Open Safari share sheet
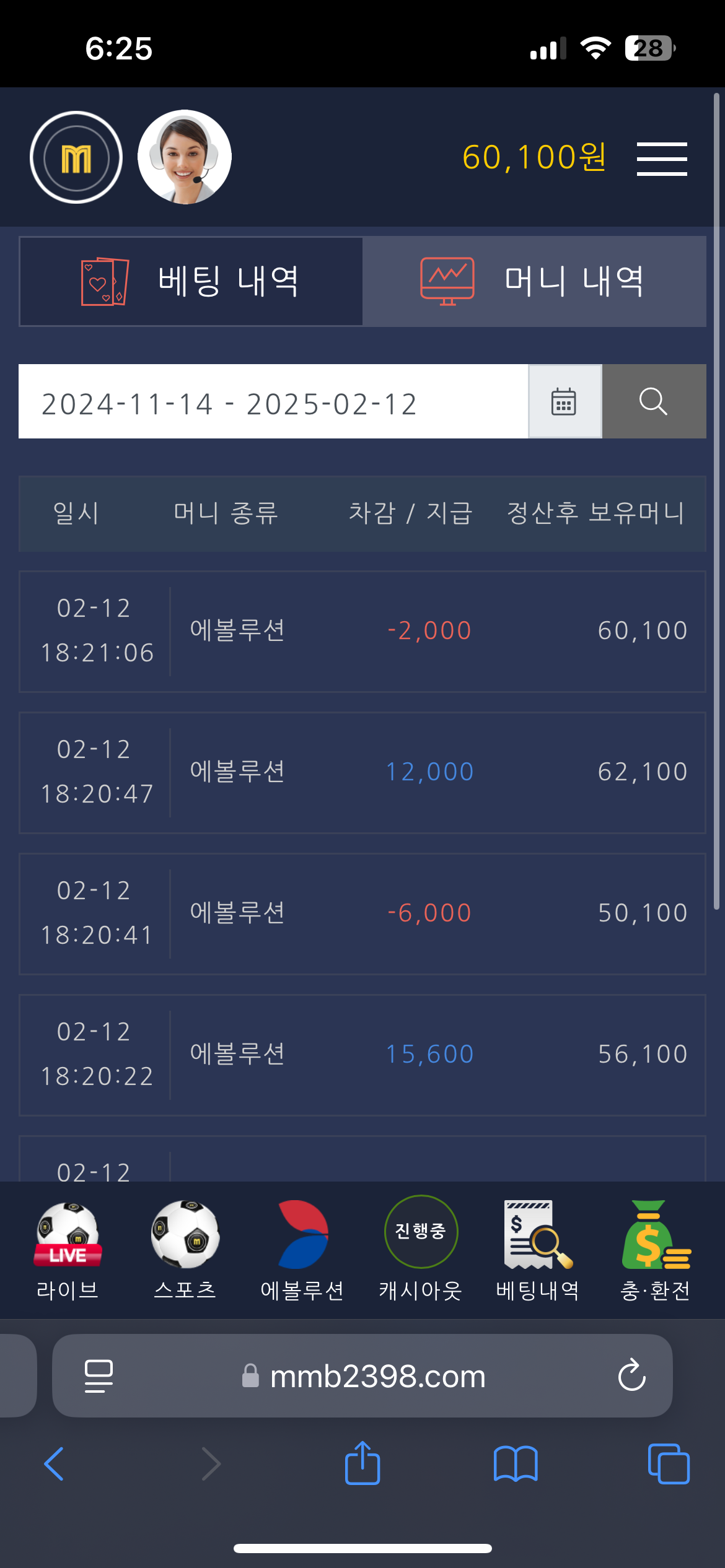The image size is (725, 1568). 362,1464
